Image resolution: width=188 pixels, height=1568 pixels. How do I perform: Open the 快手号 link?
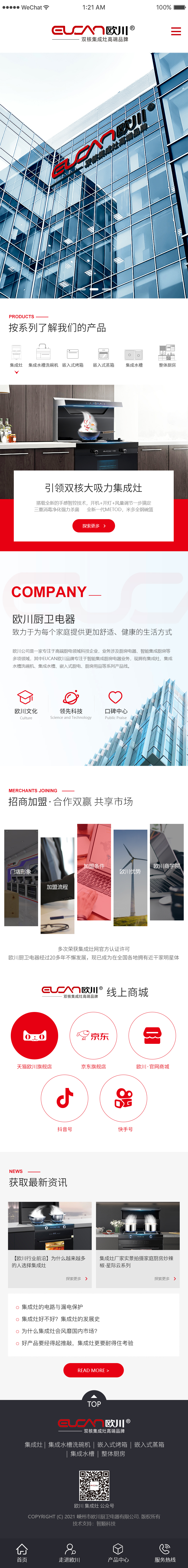pyautogui.click(x=124, y=1103)
